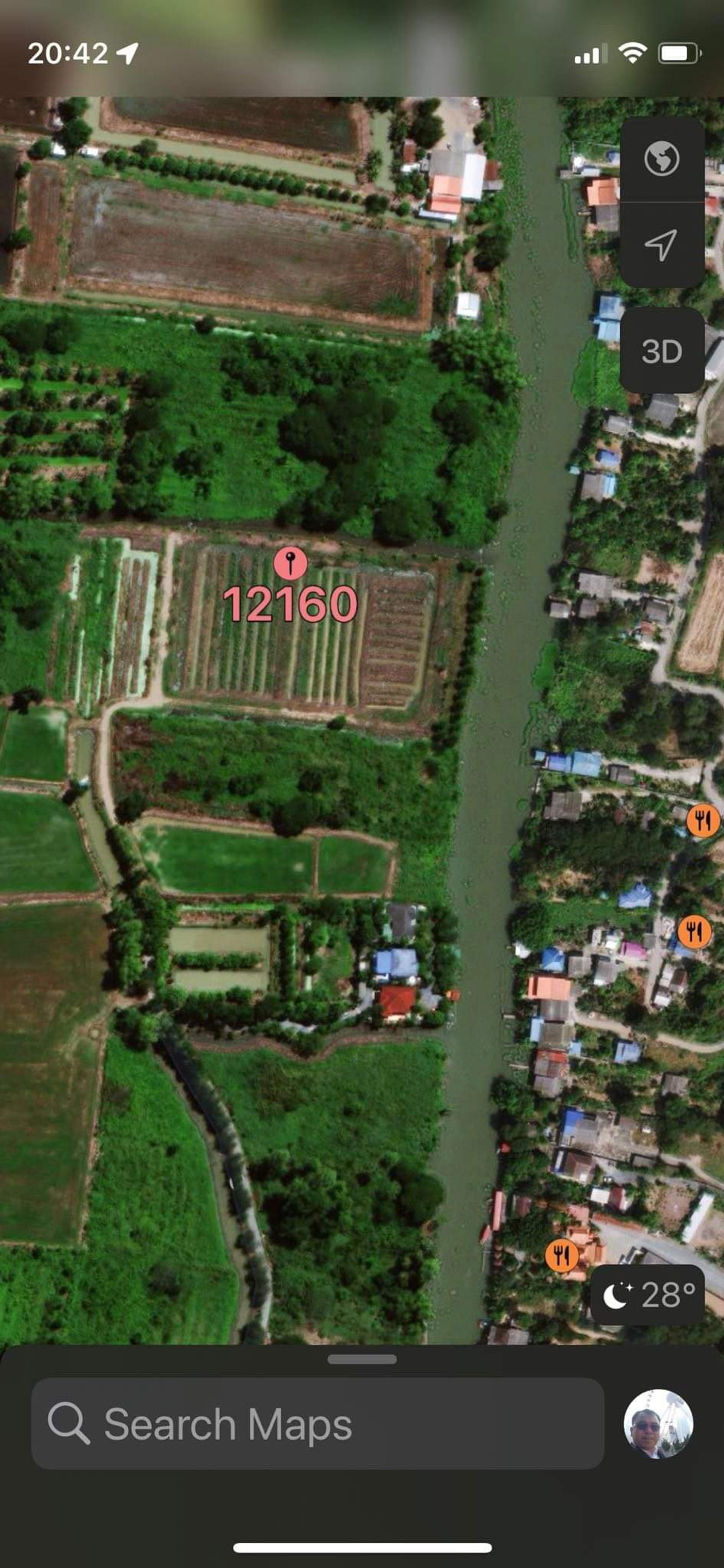
Task: Center map on current location
Action: click(x=661, y=244)
